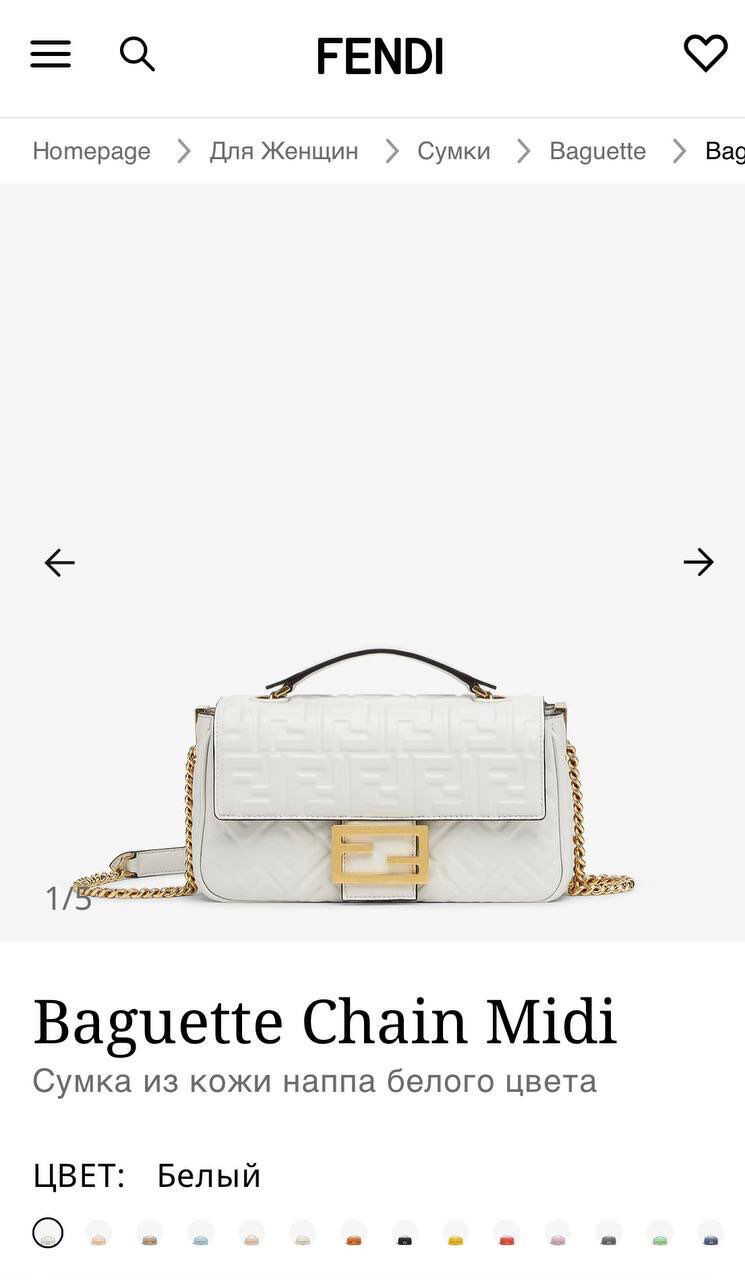The image size is (745, 1280).
Task: Select the light blue color swatch
Action: click(200, 1233)
